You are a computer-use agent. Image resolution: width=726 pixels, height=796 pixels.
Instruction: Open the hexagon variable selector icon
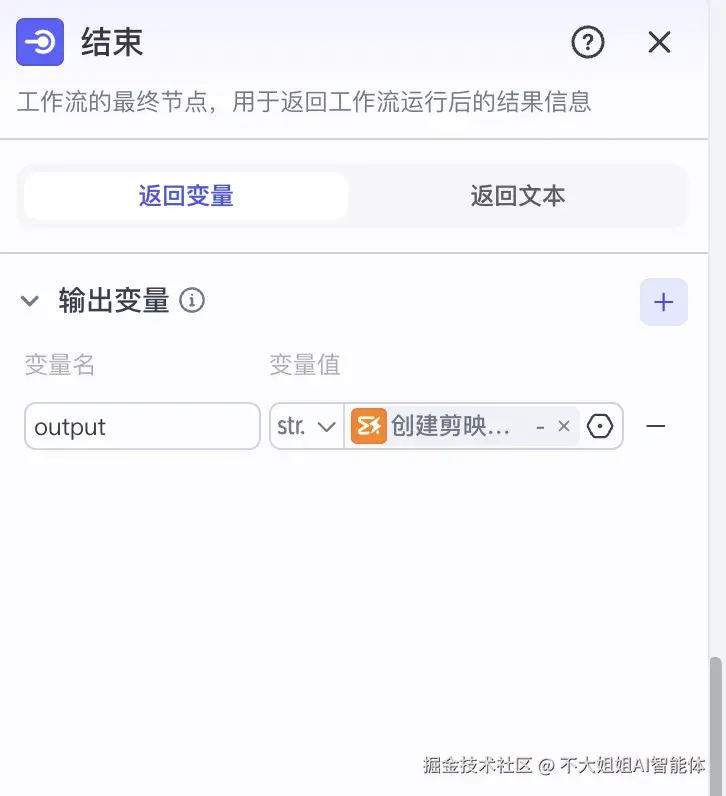(x=599, y=427)
